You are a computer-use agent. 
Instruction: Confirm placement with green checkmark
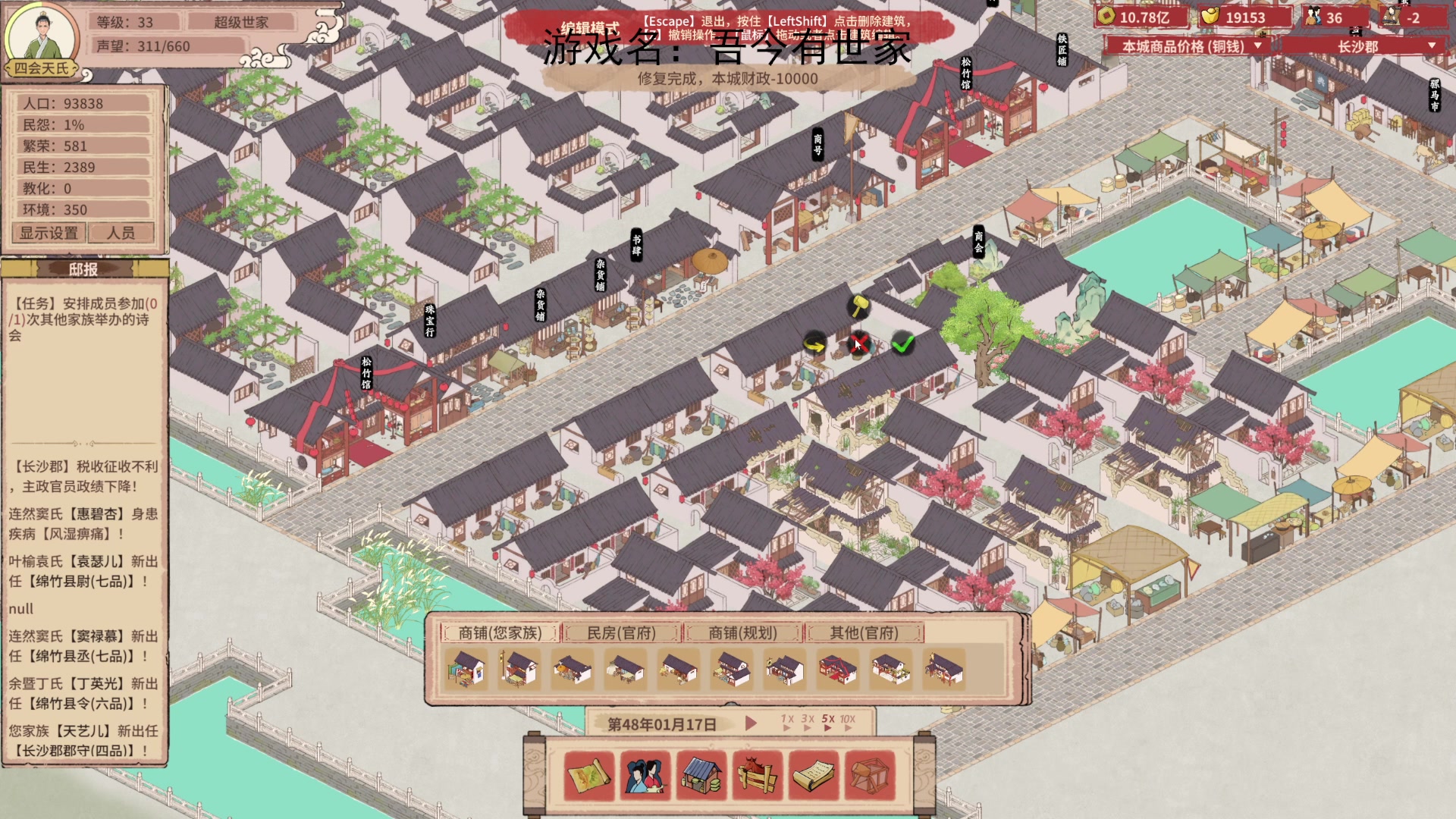(902, 344)
